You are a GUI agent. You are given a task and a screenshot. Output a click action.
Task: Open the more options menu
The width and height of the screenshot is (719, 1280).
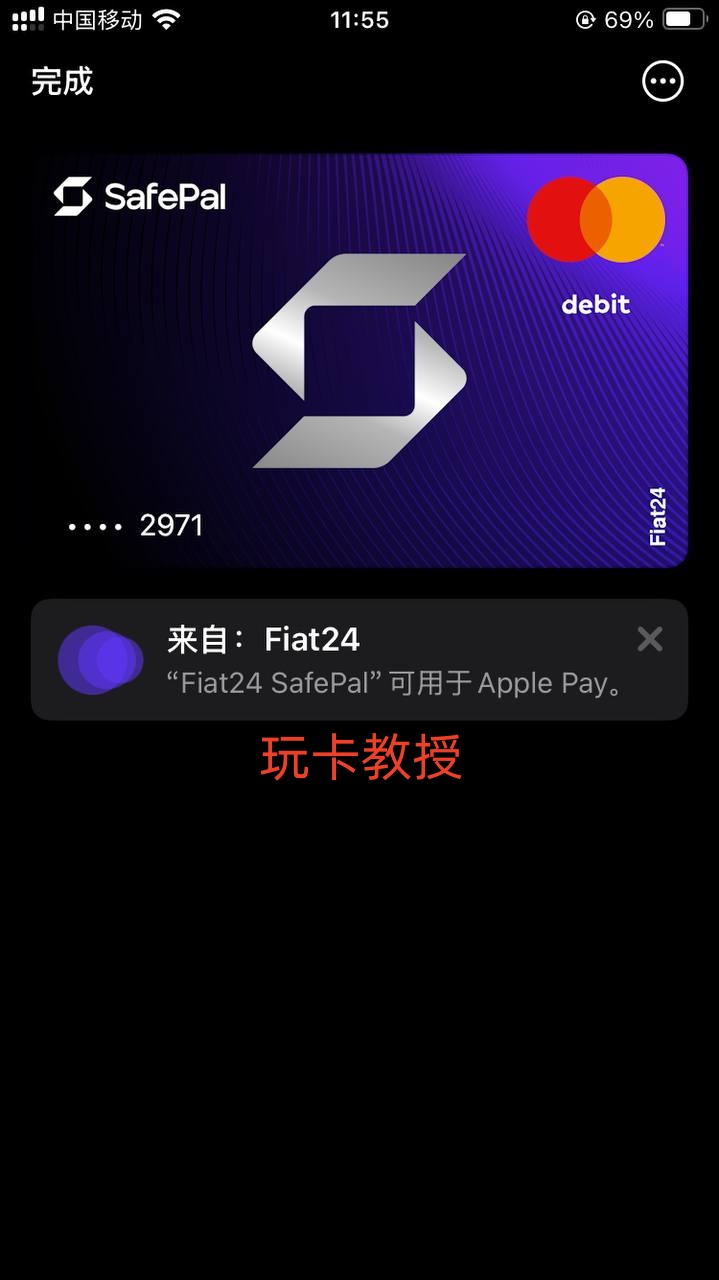pos(663,81)
